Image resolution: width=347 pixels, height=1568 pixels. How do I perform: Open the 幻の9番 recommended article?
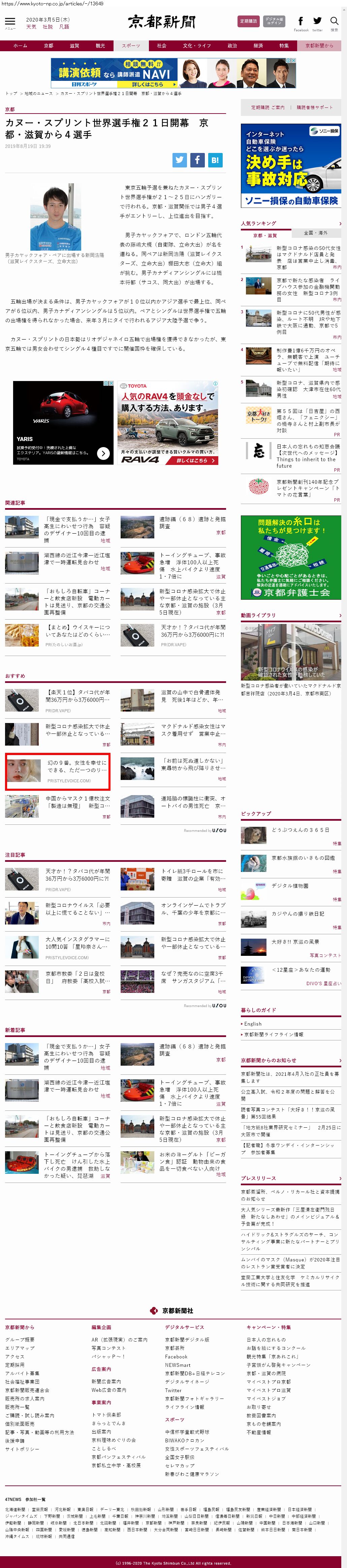coord(76,766)
